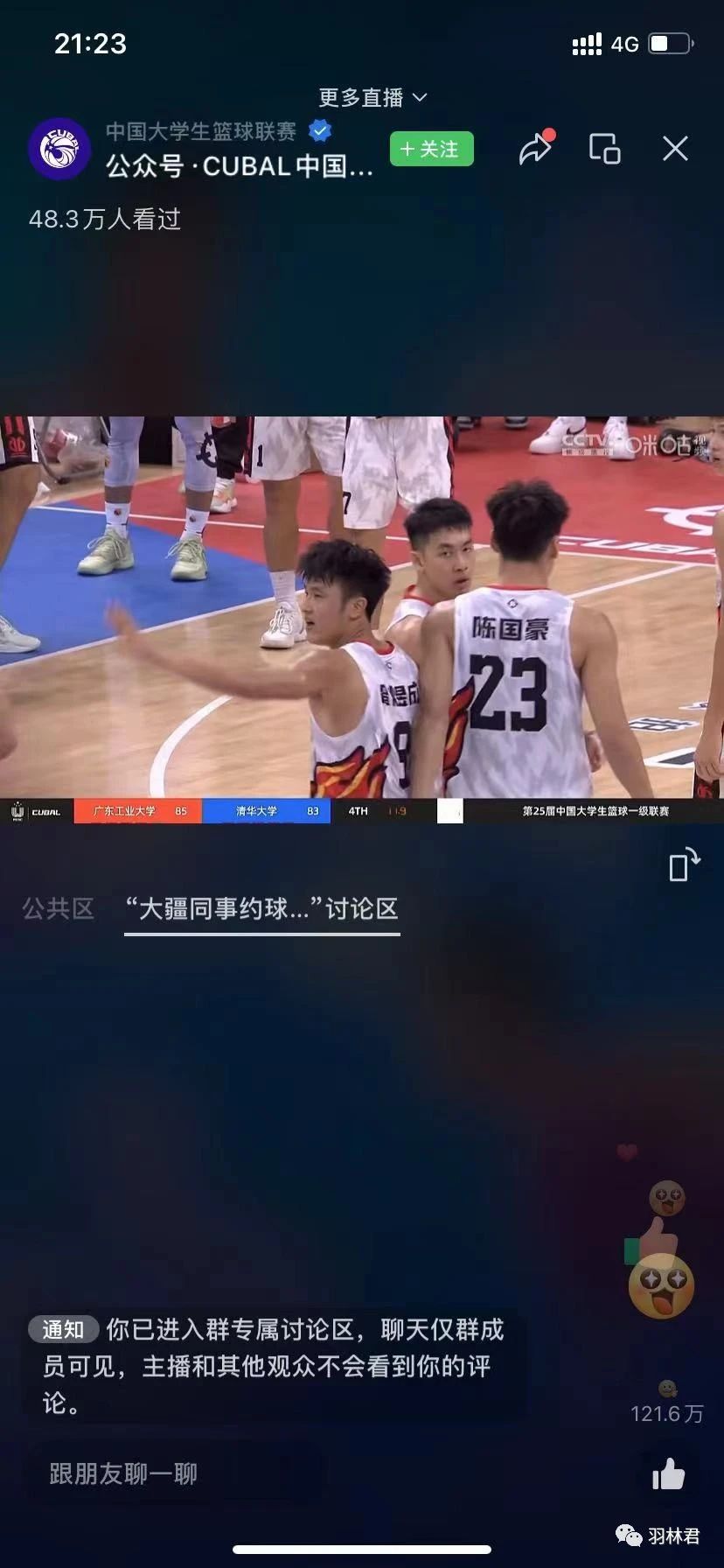Image resolution: width=724 pixels, height=1568 pixels.
Task: Minimize stream to floating window
Action: tap(604, 149)
